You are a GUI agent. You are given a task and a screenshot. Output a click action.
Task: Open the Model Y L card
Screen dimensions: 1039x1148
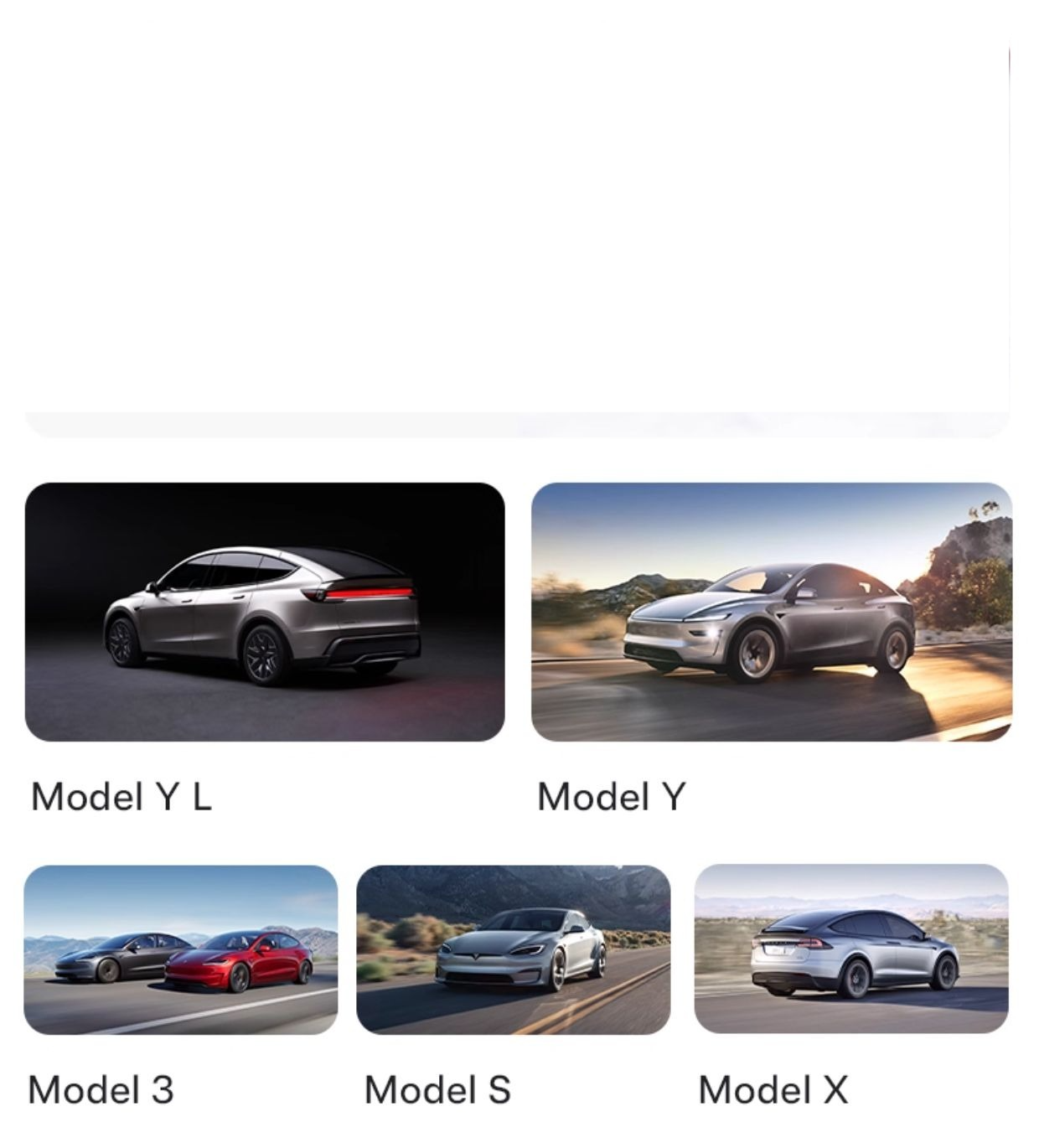click(265, 612)
